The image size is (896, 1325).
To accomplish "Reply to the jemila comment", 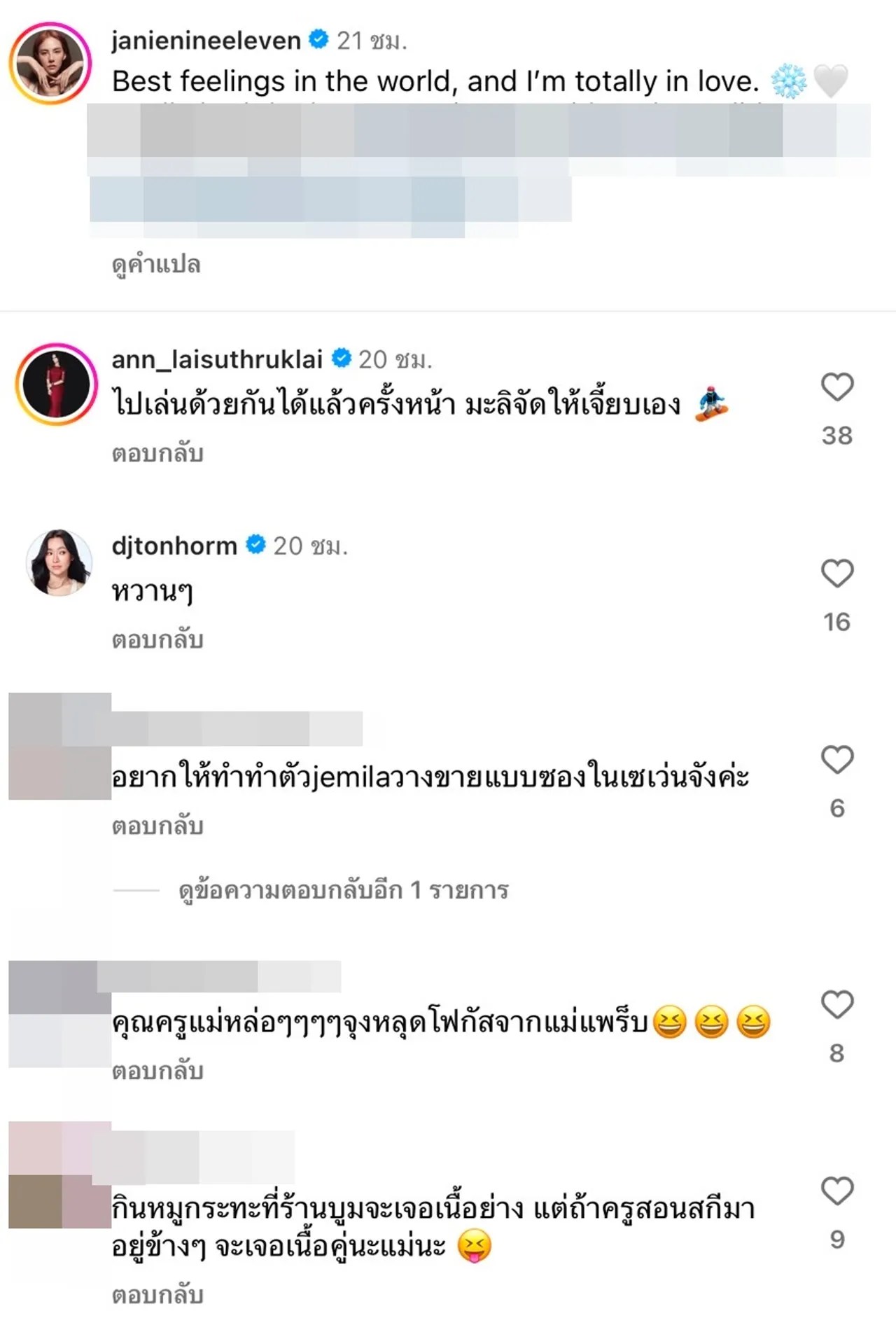I will pos(157,826).
